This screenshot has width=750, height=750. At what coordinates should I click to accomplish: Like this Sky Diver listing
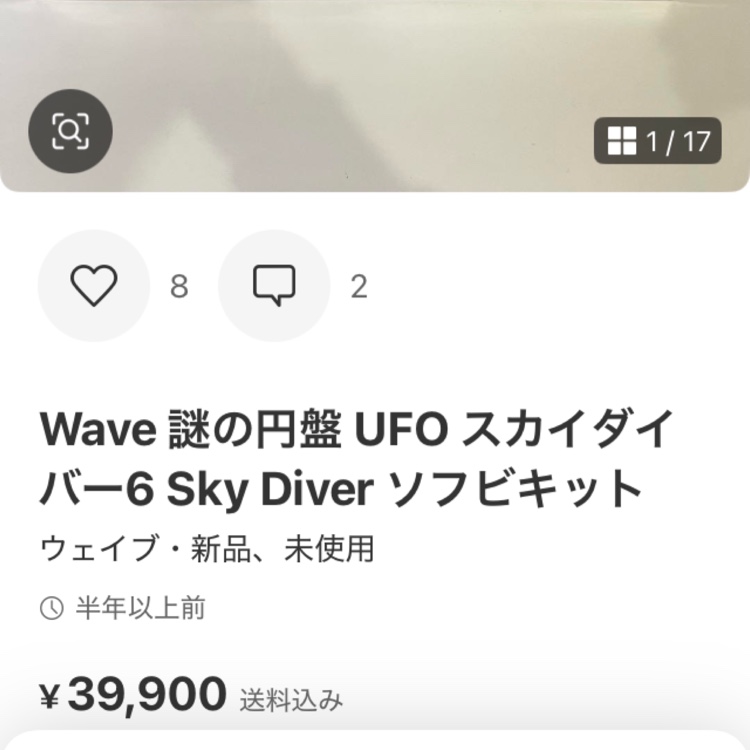[94, 287]
